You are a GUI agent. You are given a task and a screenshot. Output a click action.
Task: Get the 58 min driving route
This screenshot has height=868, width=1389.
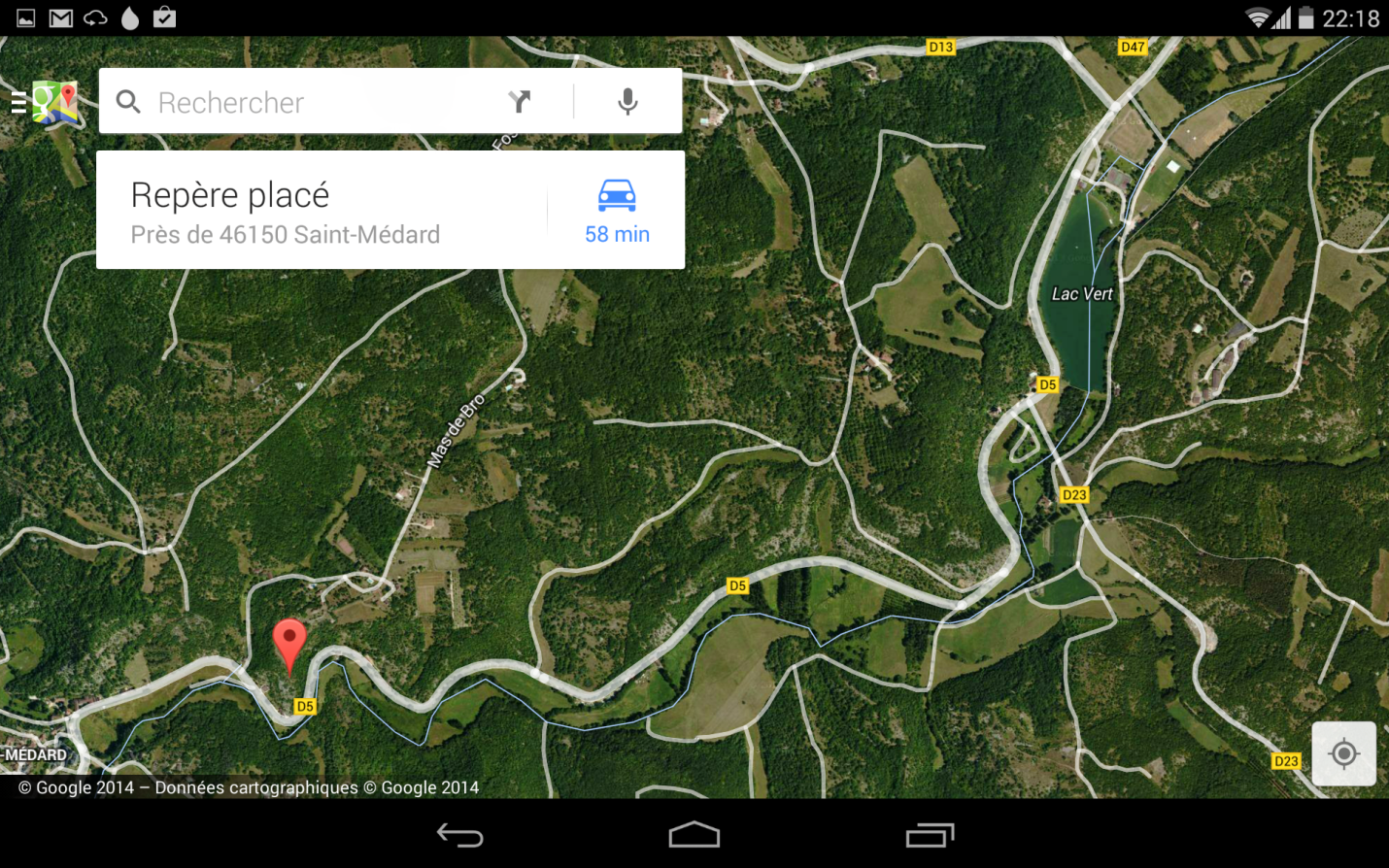(617, 211)
